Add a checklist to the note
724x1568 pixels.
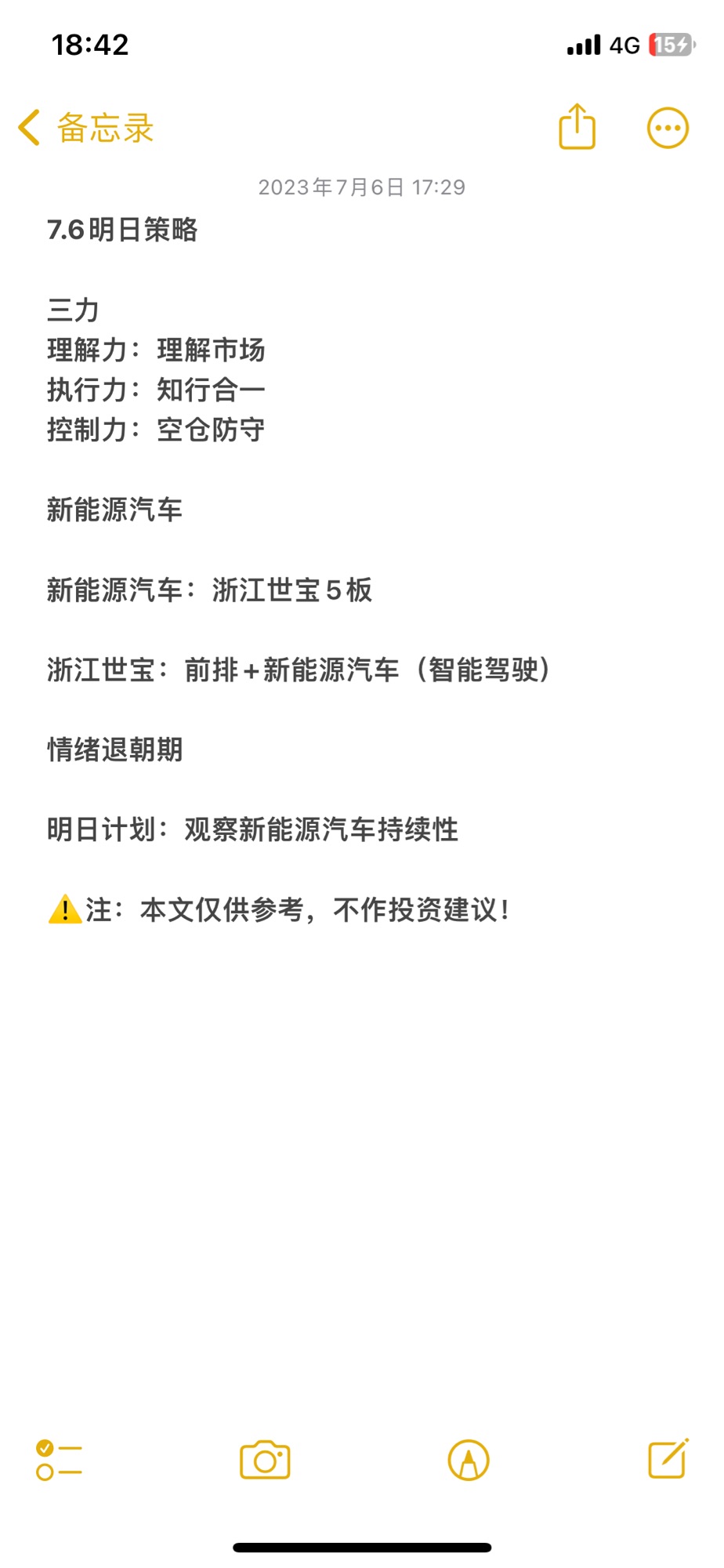point(59,1461)
